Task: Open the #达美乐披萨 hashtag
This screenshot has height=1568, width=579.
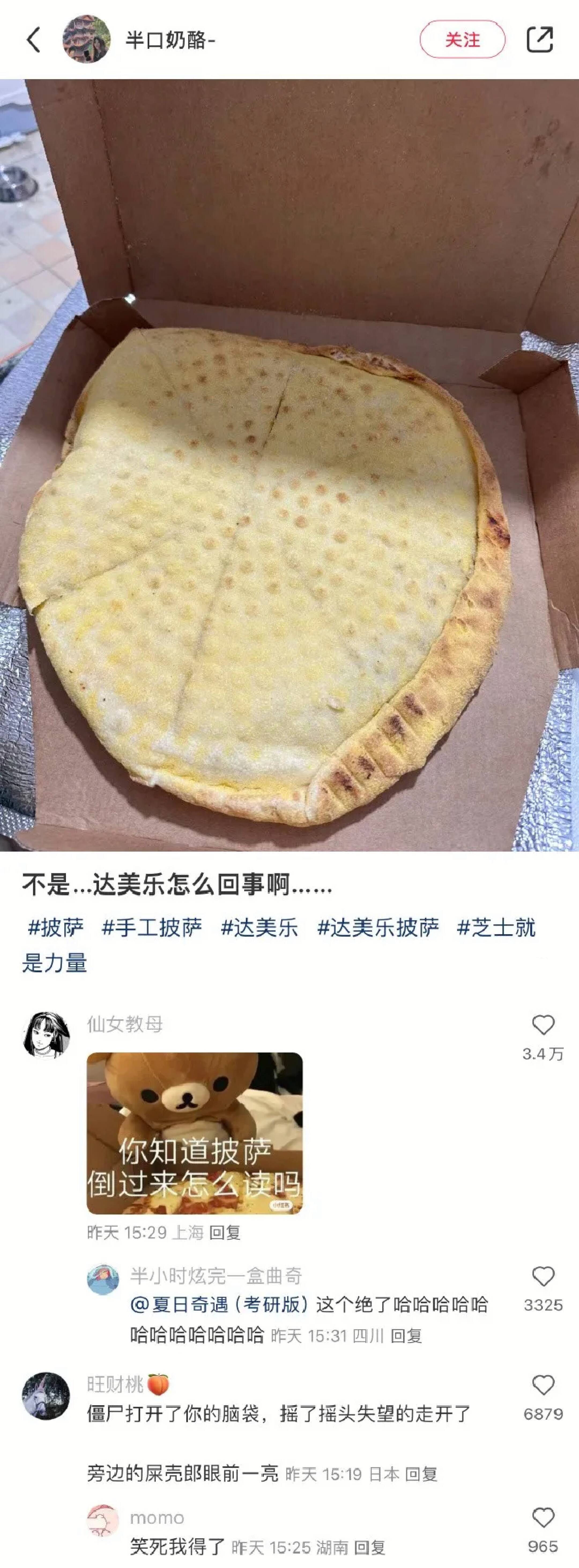Action: tap(378, 928)
